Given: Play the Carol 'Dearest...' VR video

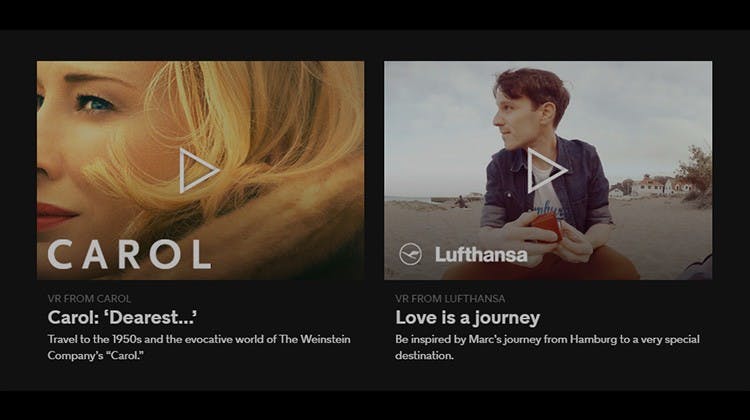Looking at the screenshot, I should pyautogui.click(x=198, y=170).
